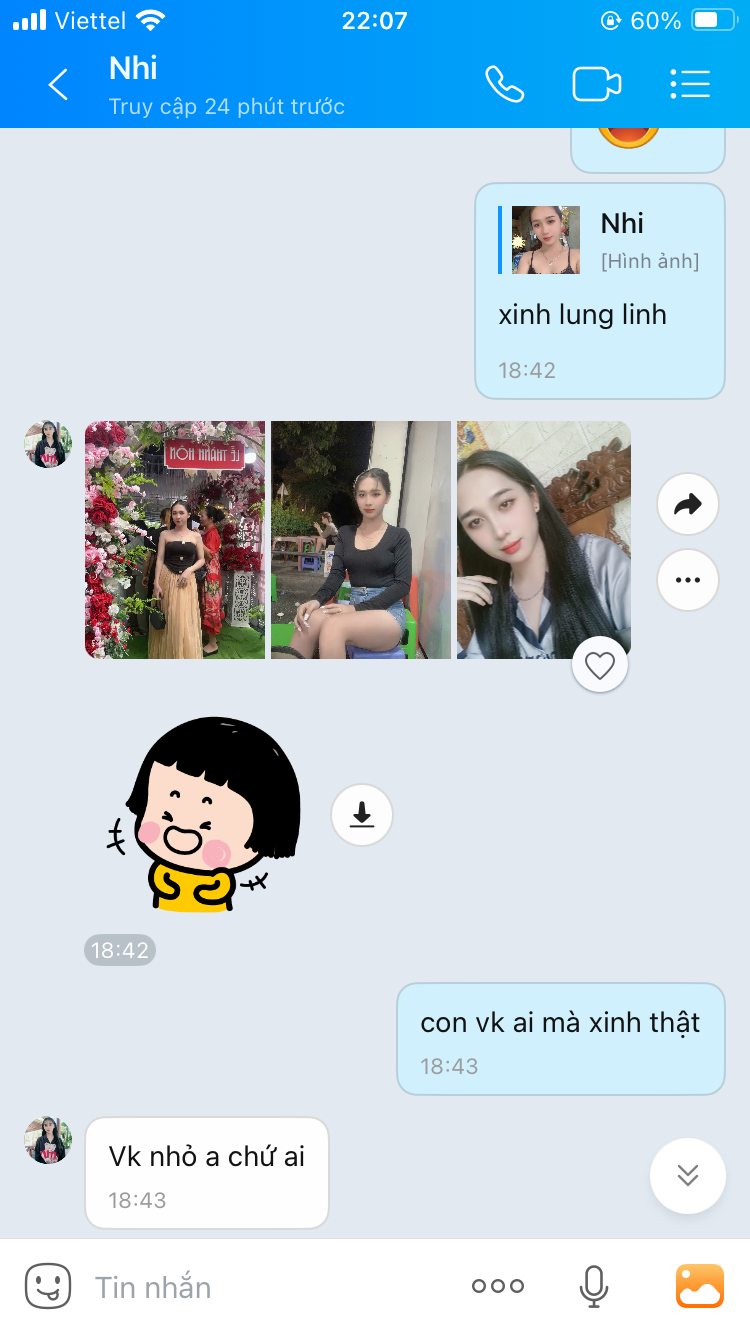The image size is (750, 1334).
Task: Open the photo gallery picker
Action: (699, 1286)
